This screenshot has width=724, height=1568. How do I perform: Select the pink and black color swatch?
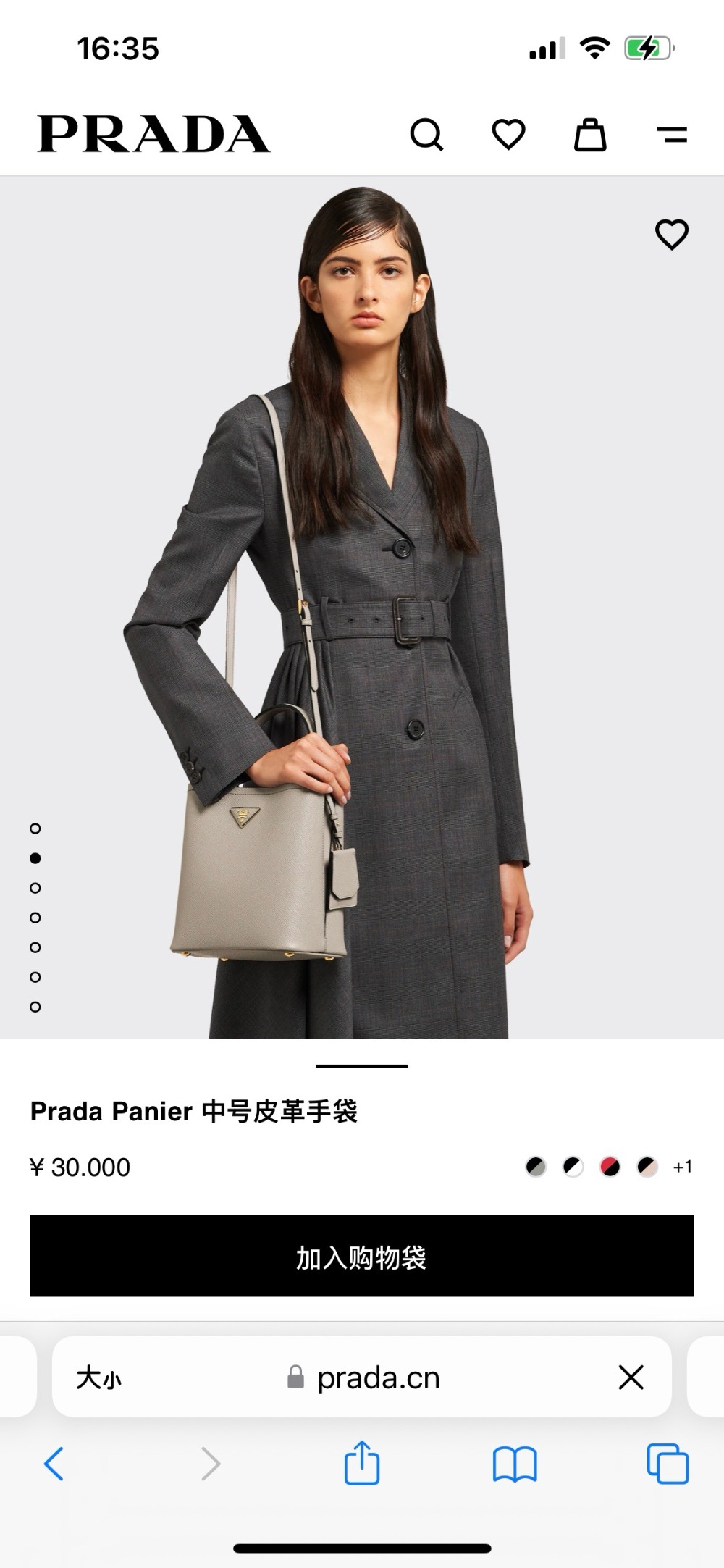[x=647, y=1167]
